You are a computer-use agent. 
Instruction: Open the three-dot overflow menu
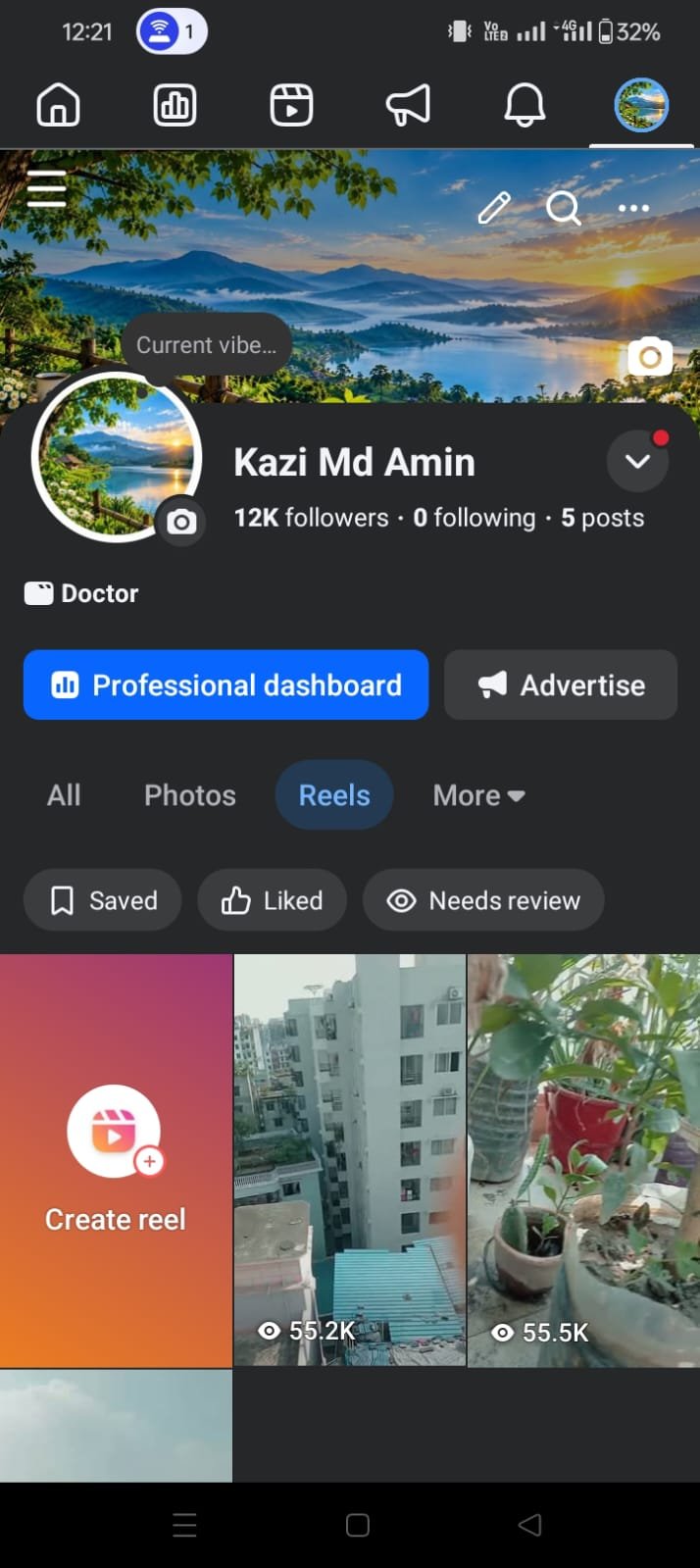click(x=634, y=208)
